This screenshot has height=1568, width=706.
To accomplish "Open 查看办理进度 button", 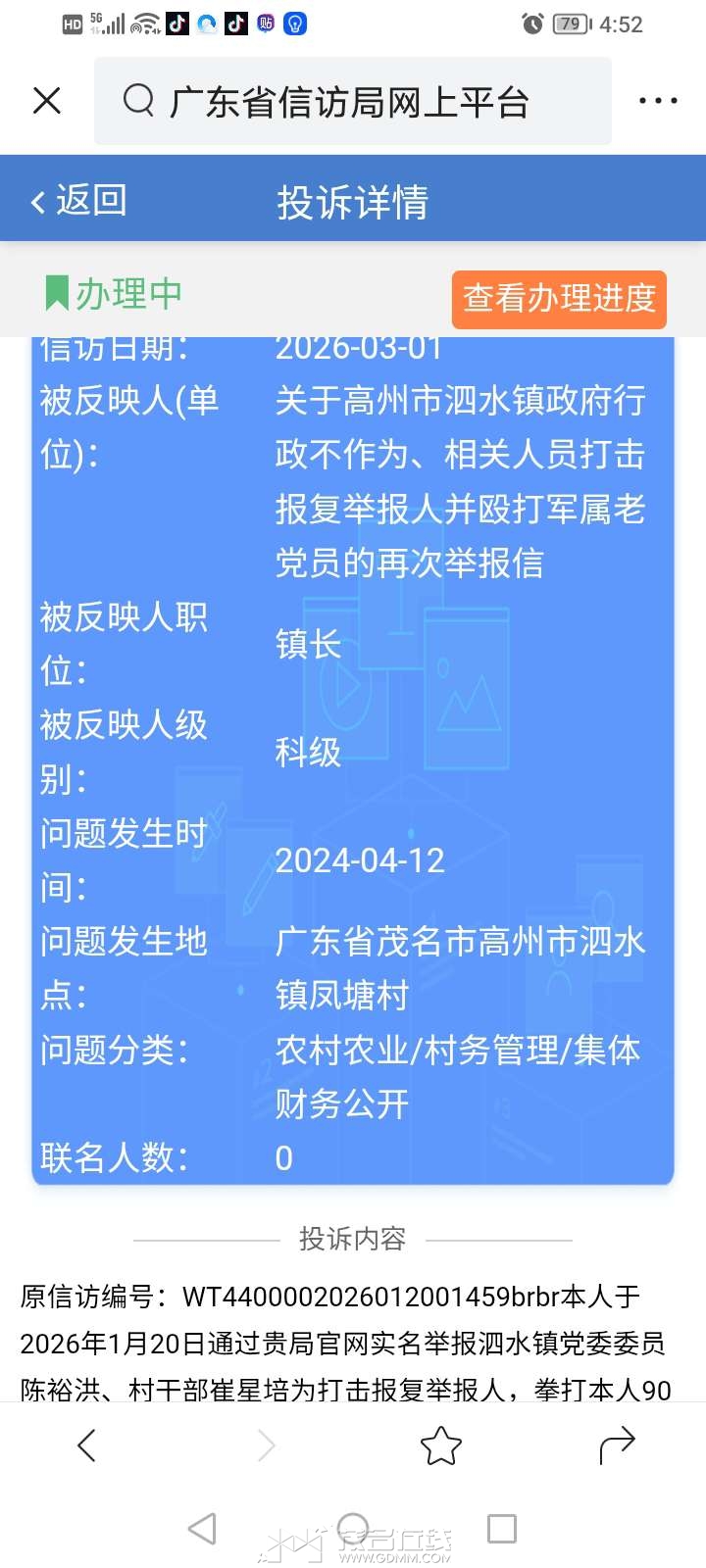I will pos(559,299).
